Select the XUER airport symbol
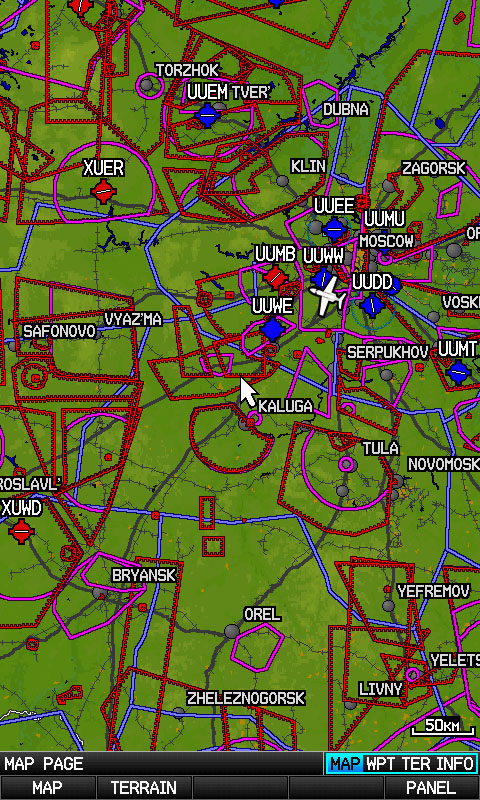The width and height of the screenshot is (480, 800). click(x=104, y=191)
